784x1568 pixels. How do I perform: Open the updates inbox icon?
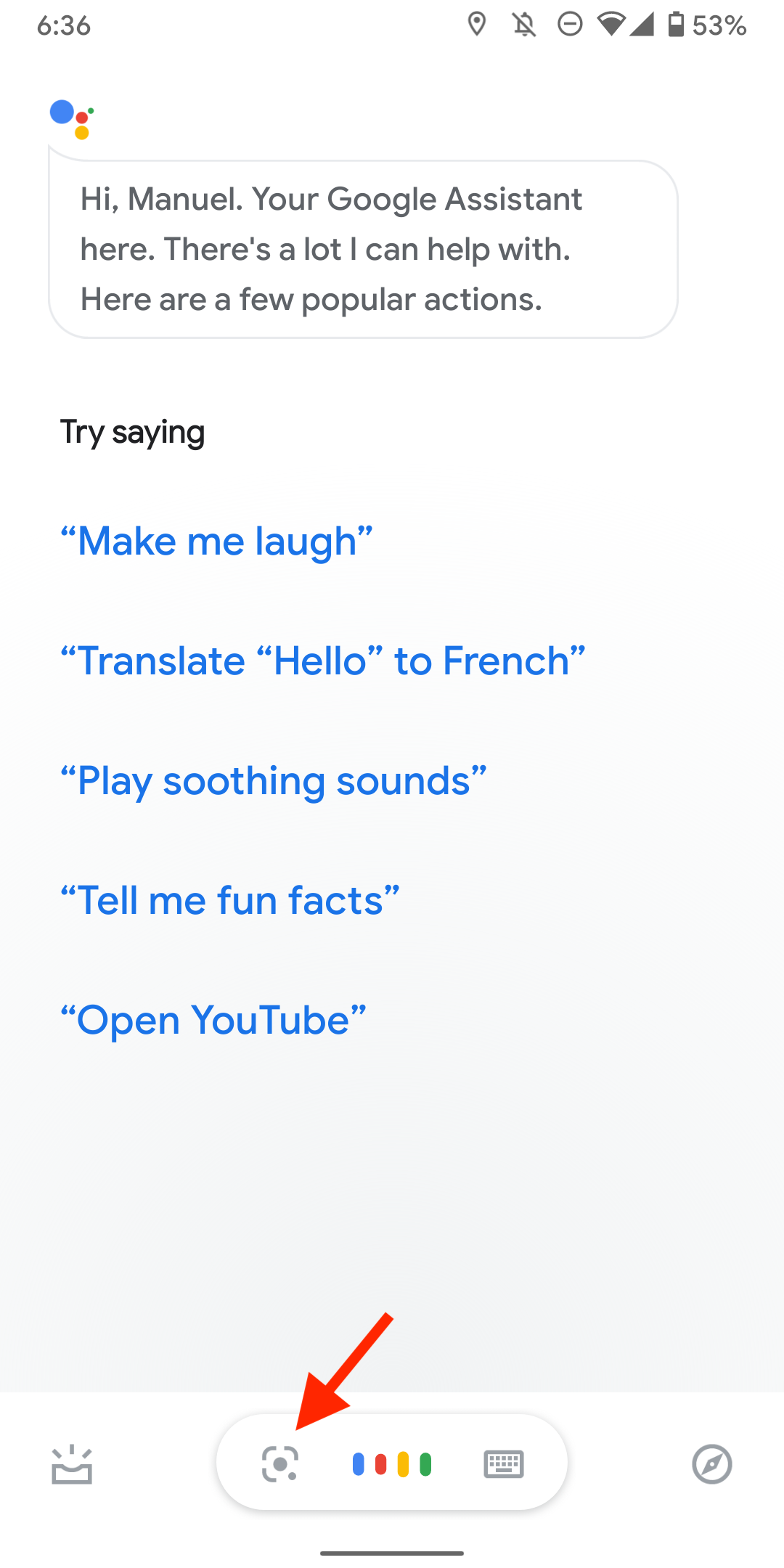72,1465
